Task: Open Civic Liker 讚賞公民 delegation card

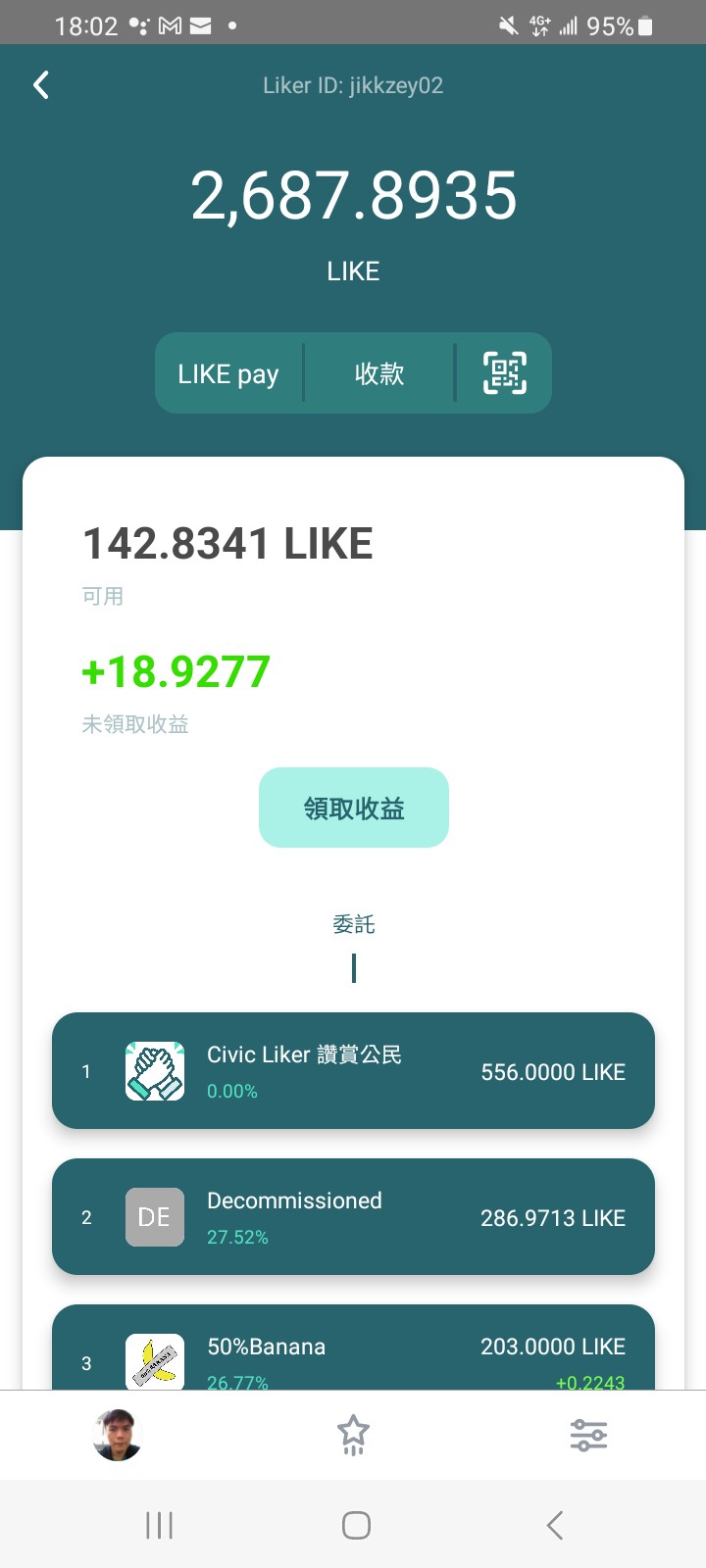Action: coord(353,1070)
